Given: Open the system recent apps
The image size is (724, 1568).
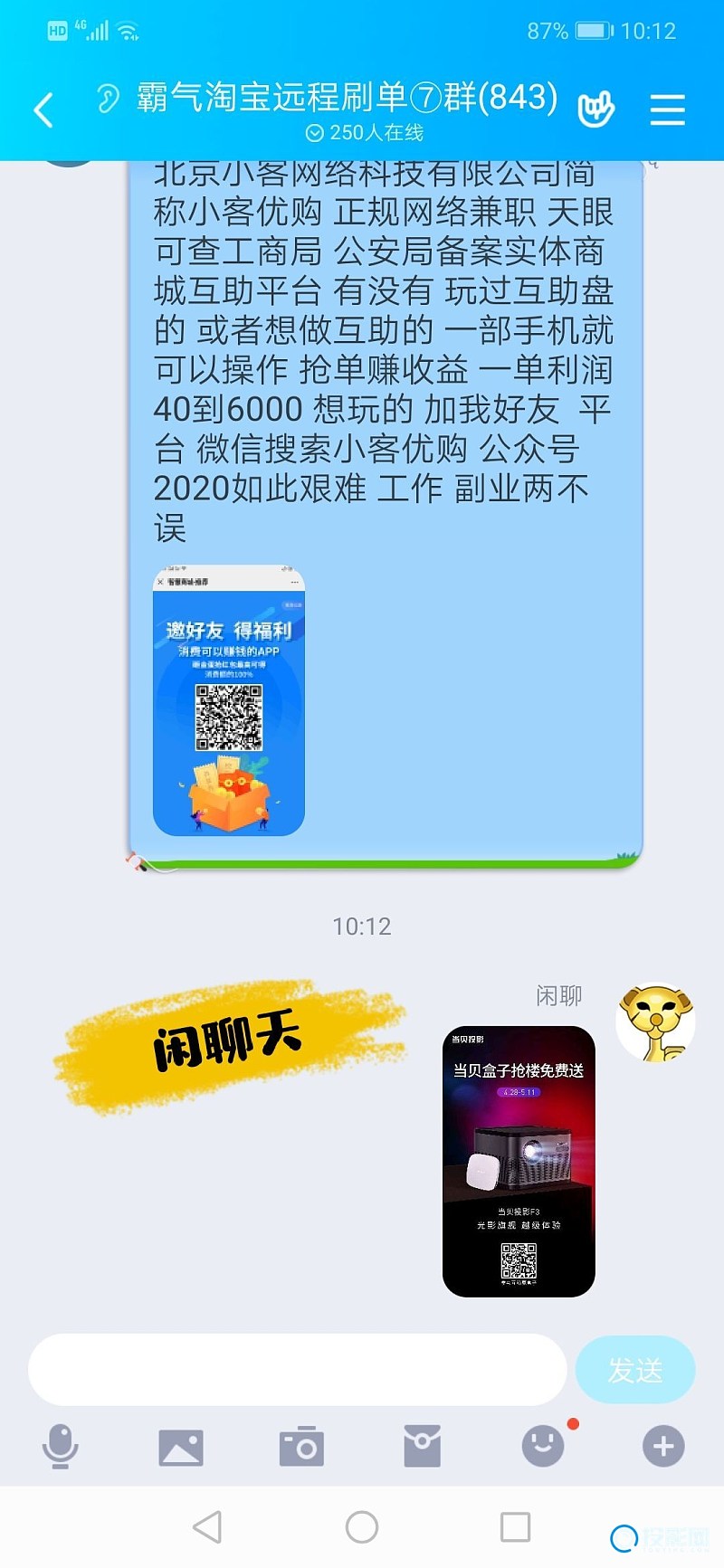Looking at the screenshot, I should coord(515,1527).
